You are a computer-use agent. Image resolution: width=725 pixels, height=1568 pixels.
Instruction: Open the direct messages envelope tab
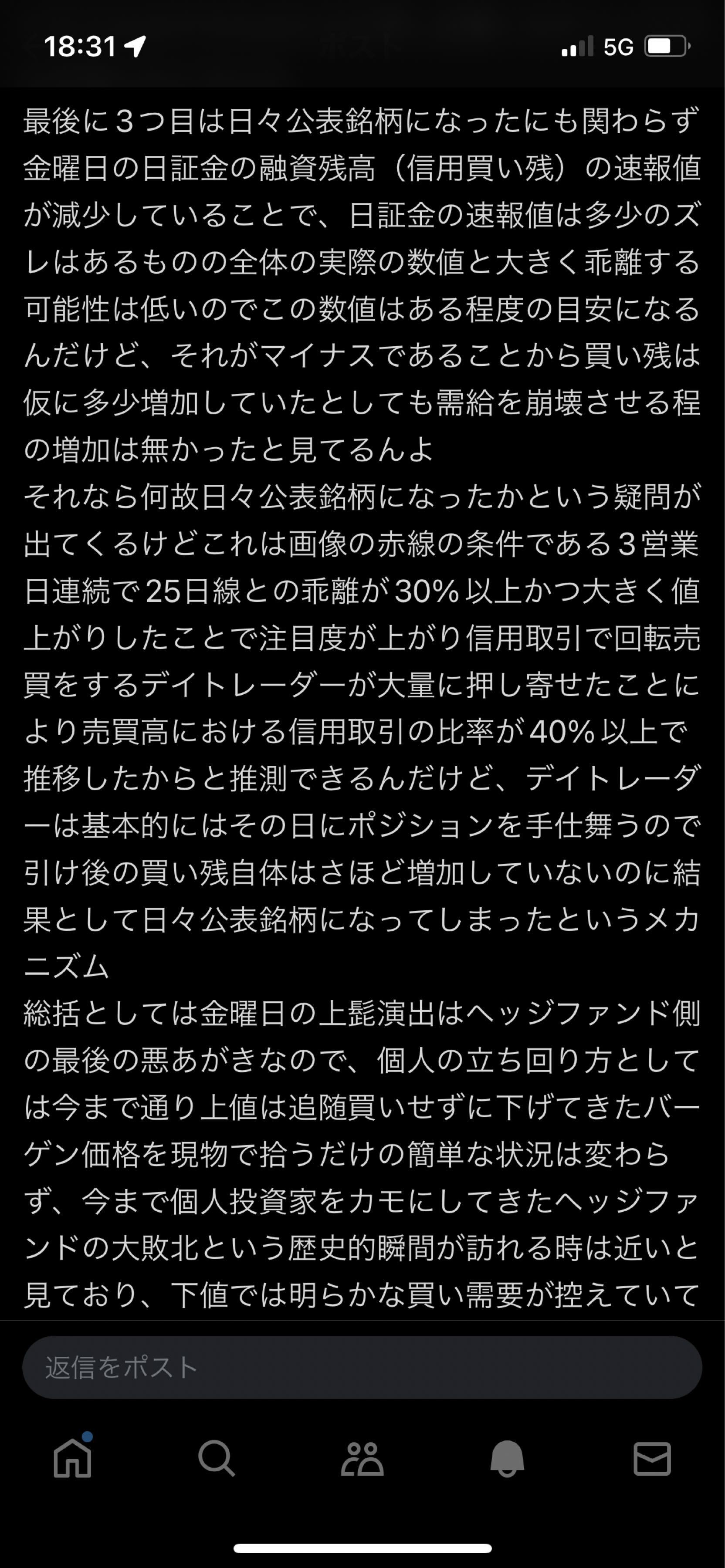652,1458
